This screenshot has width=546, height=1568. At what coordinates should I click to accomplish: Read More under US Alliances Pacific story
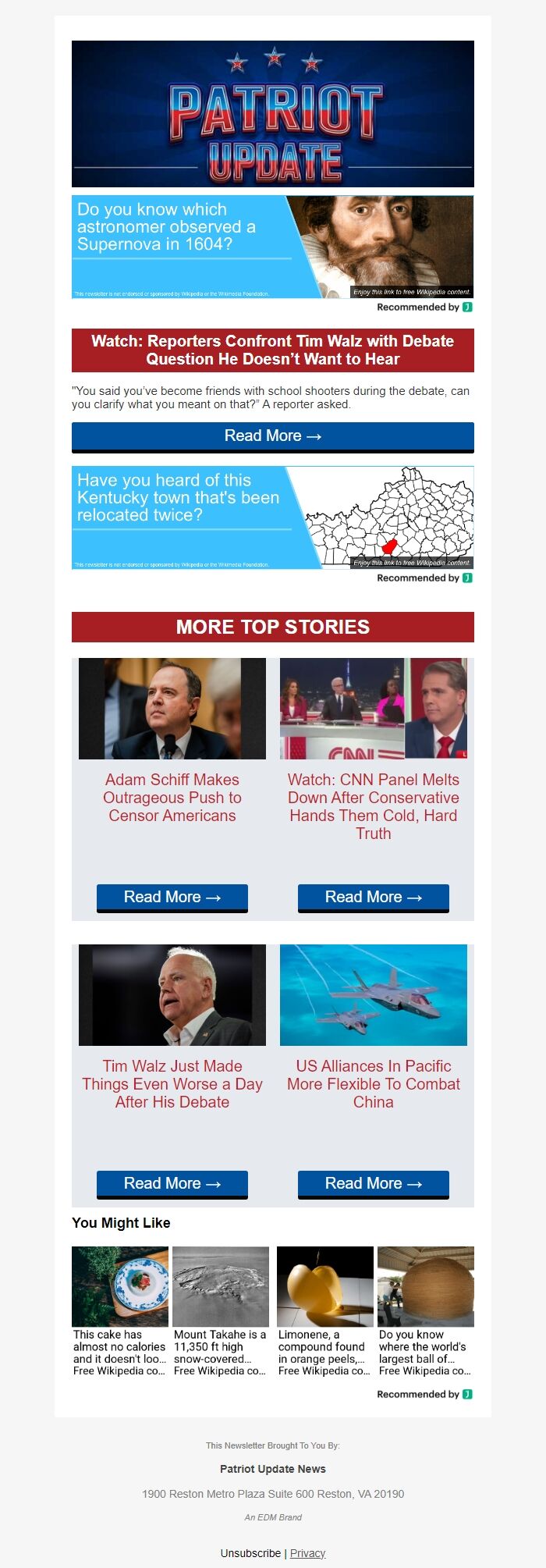[x=374, y=1184]
